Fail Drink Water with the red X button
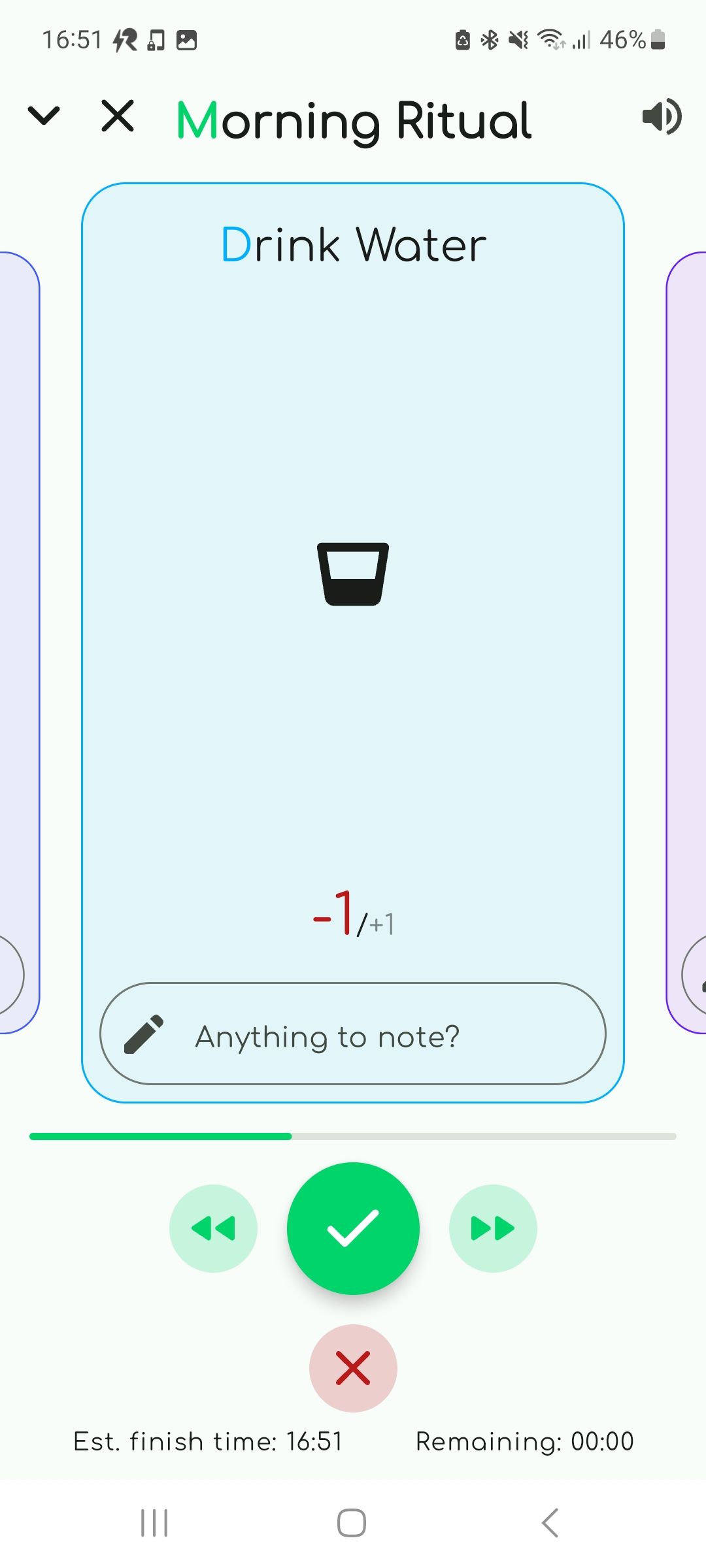The height and width of the screenshot is (1568, 706). 353,1368
